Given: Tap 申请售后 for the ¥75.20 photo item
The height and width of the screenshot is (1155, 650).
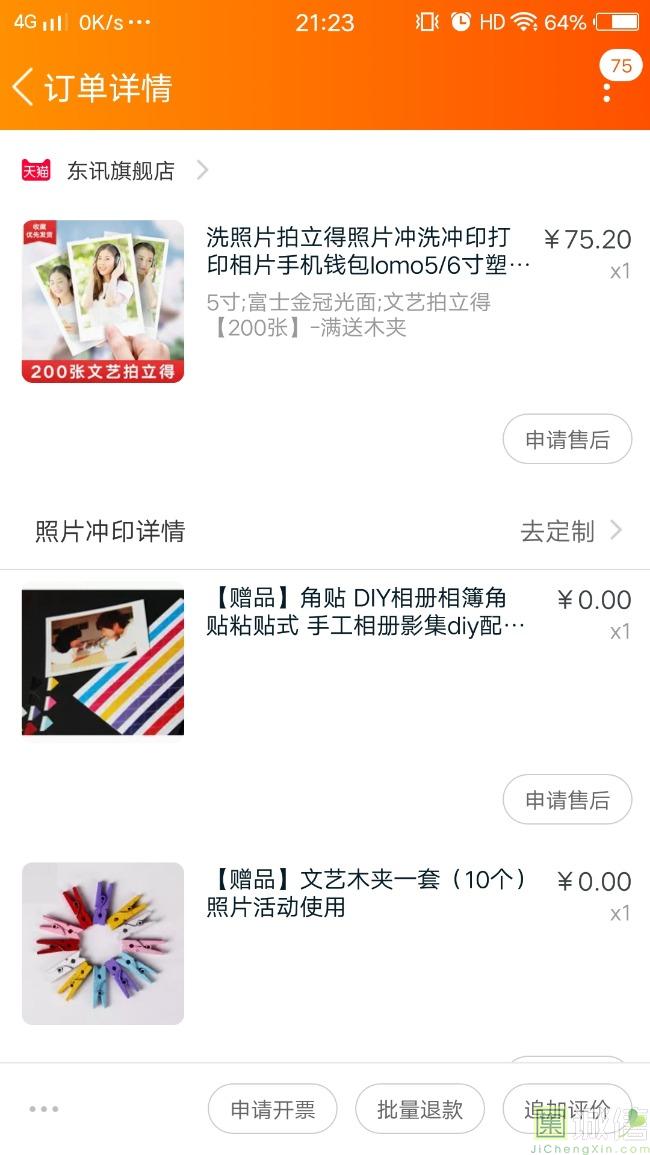Looking at the screenshot, I should click(567, 440).
